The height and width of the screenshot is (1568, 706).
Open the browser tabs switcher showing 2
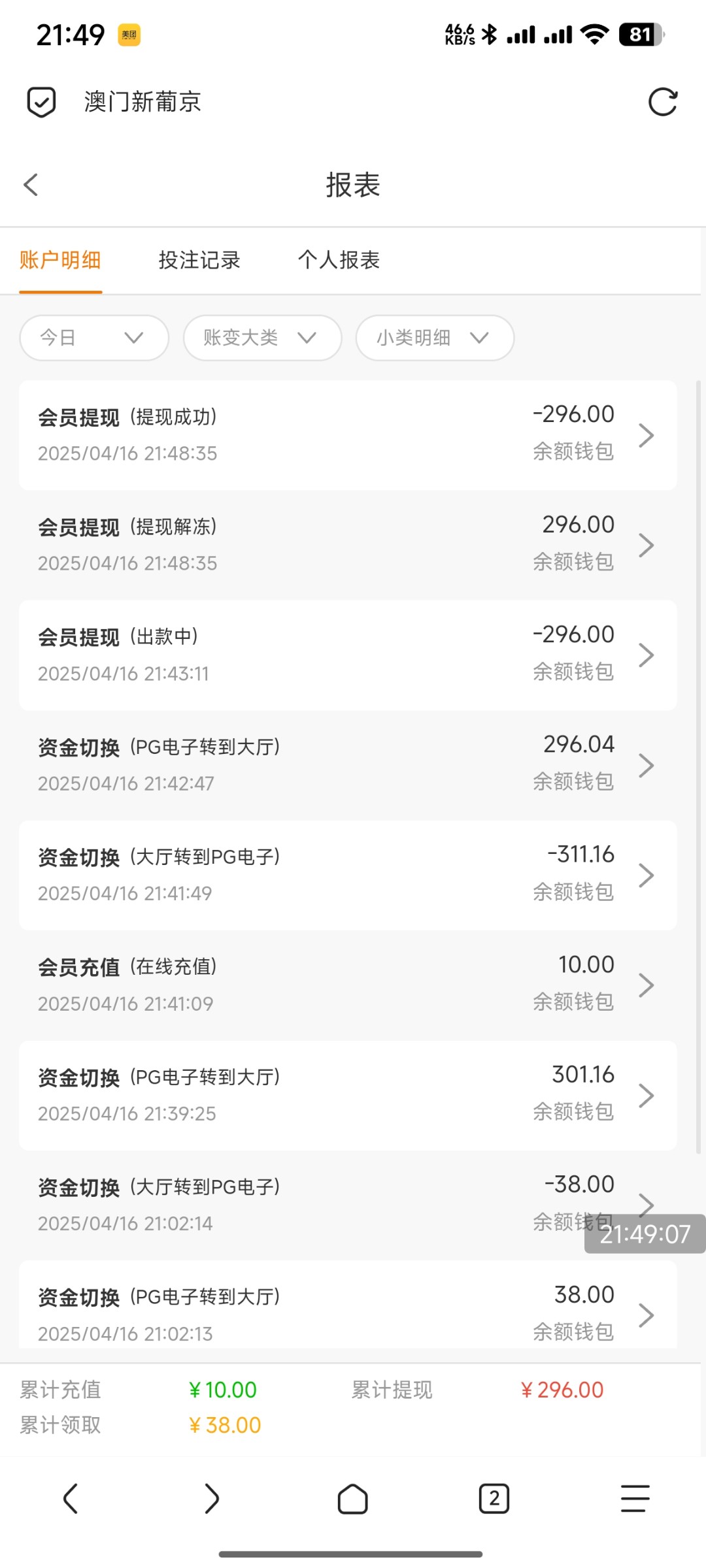(x=494, y=1498)
